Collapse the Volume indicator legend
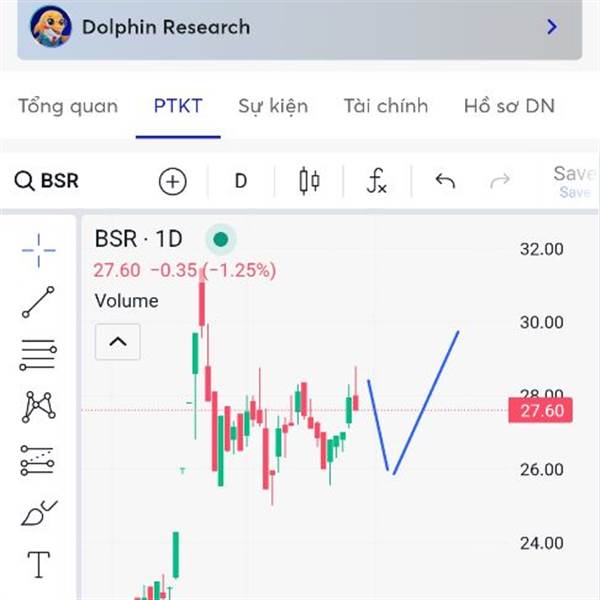 click(x=118, y=342)
